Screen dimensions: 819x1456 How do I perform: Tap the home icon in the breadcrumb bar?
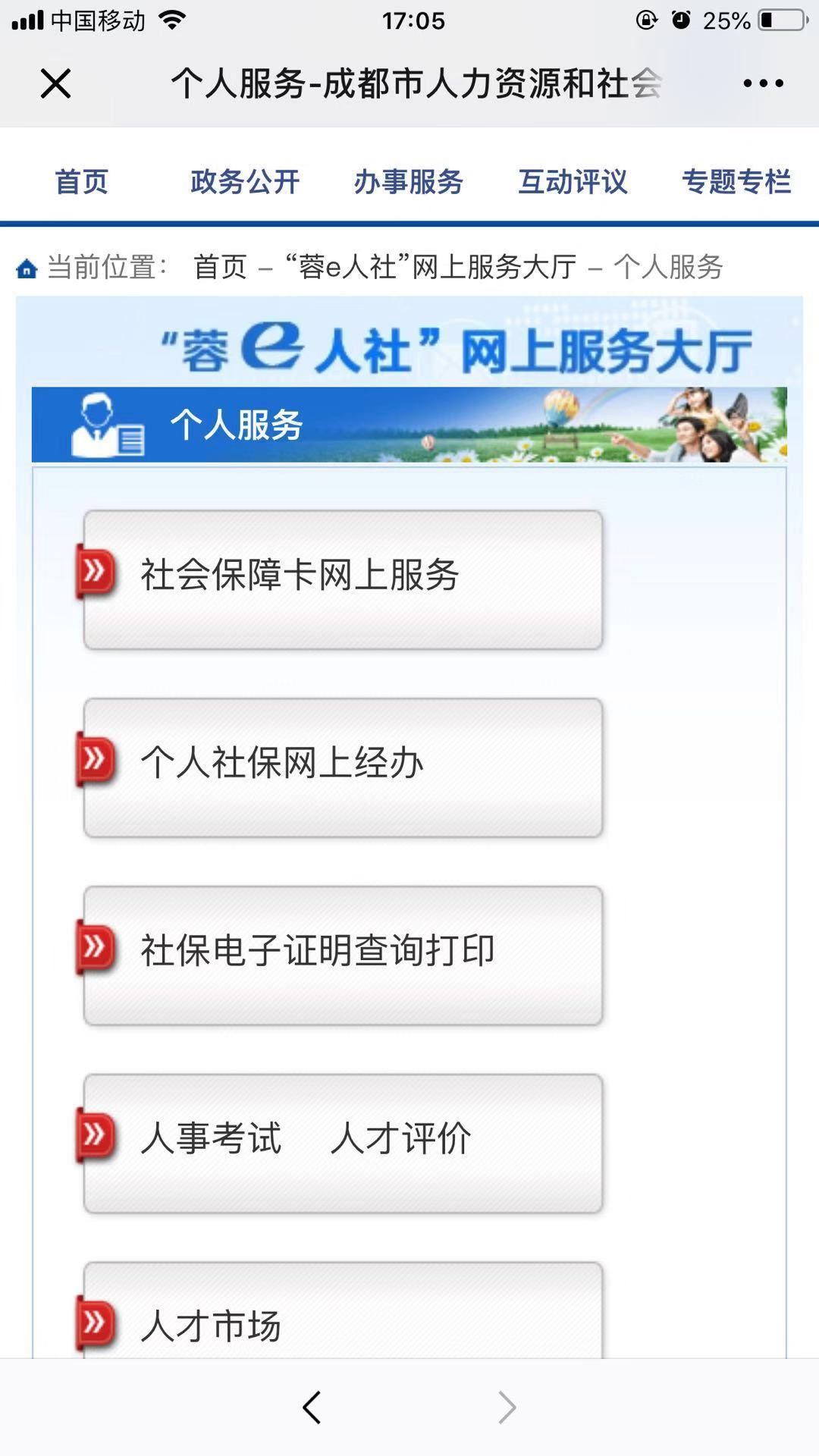[x=28, y=267]
